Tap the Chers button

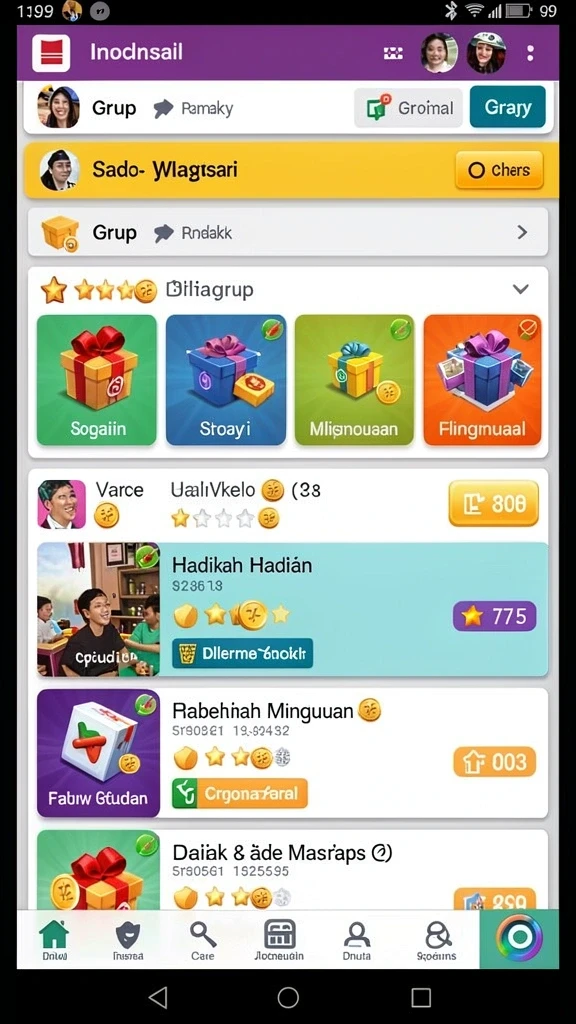[499, 170]
